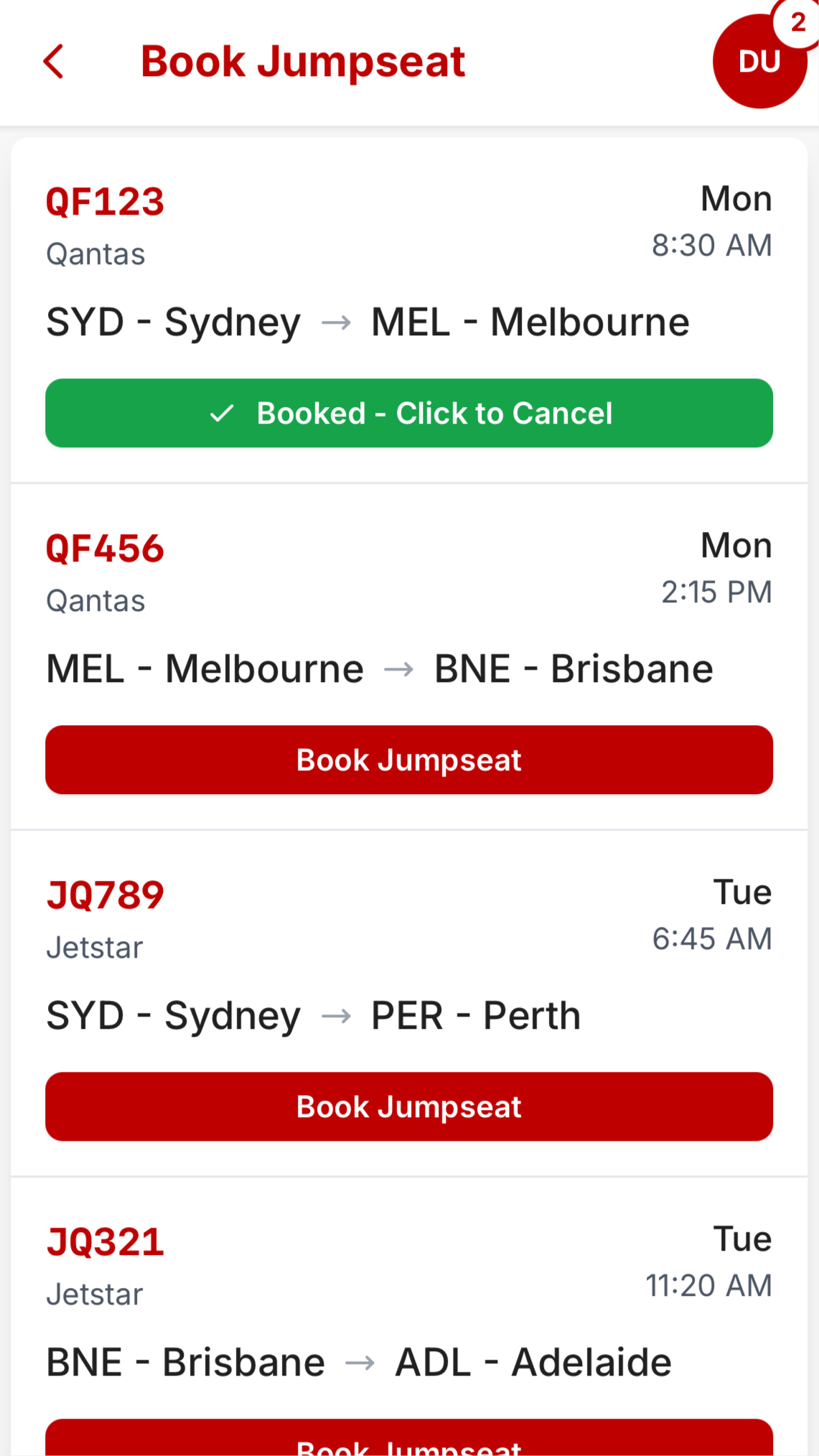Toggle booking state for flight QF456
Image resolution: width=819 pixels, height=1456 pixels.
coord(408,759)
